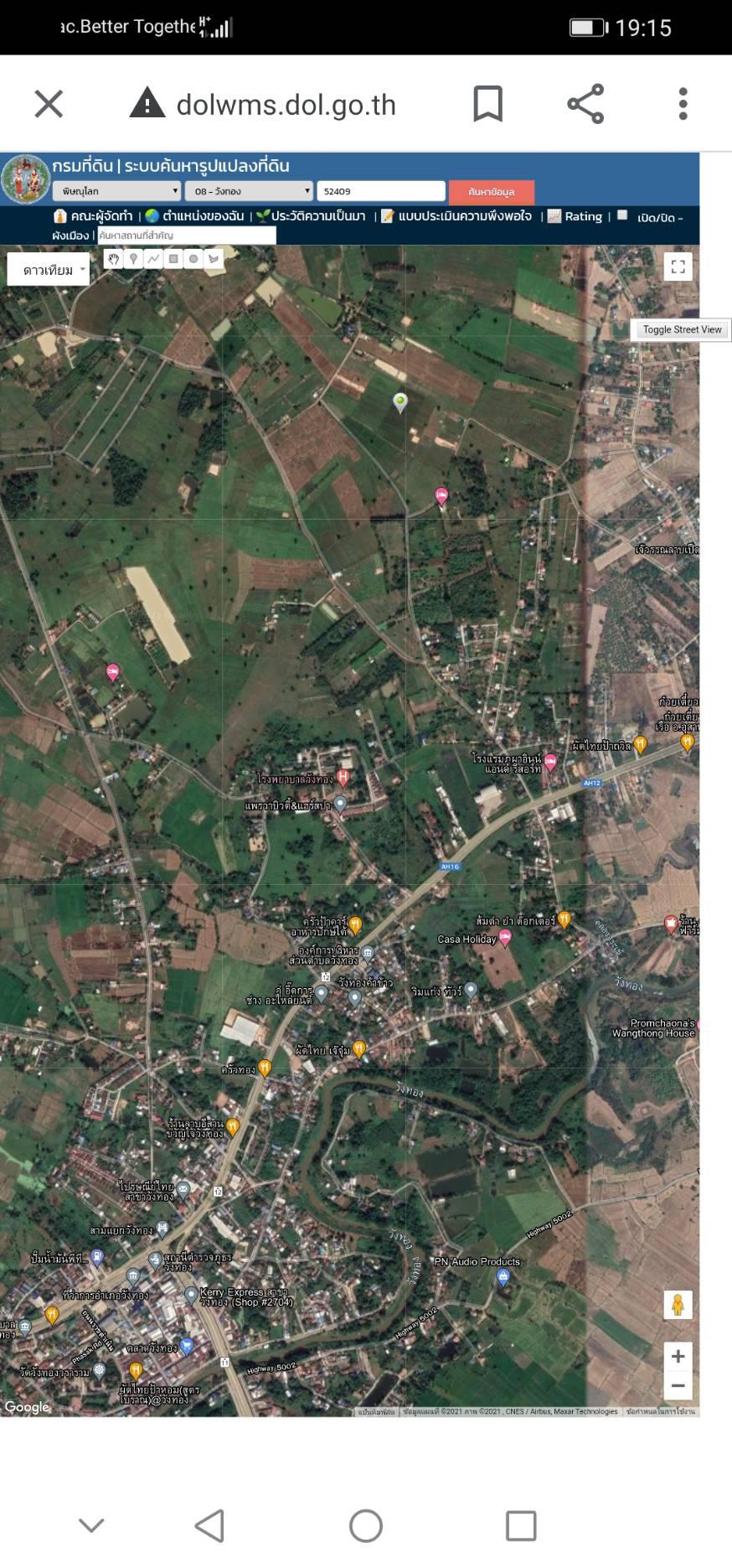The height and width of the screenshot is (1568, 732).
Task: Open the Rating link
Action: 575,216
